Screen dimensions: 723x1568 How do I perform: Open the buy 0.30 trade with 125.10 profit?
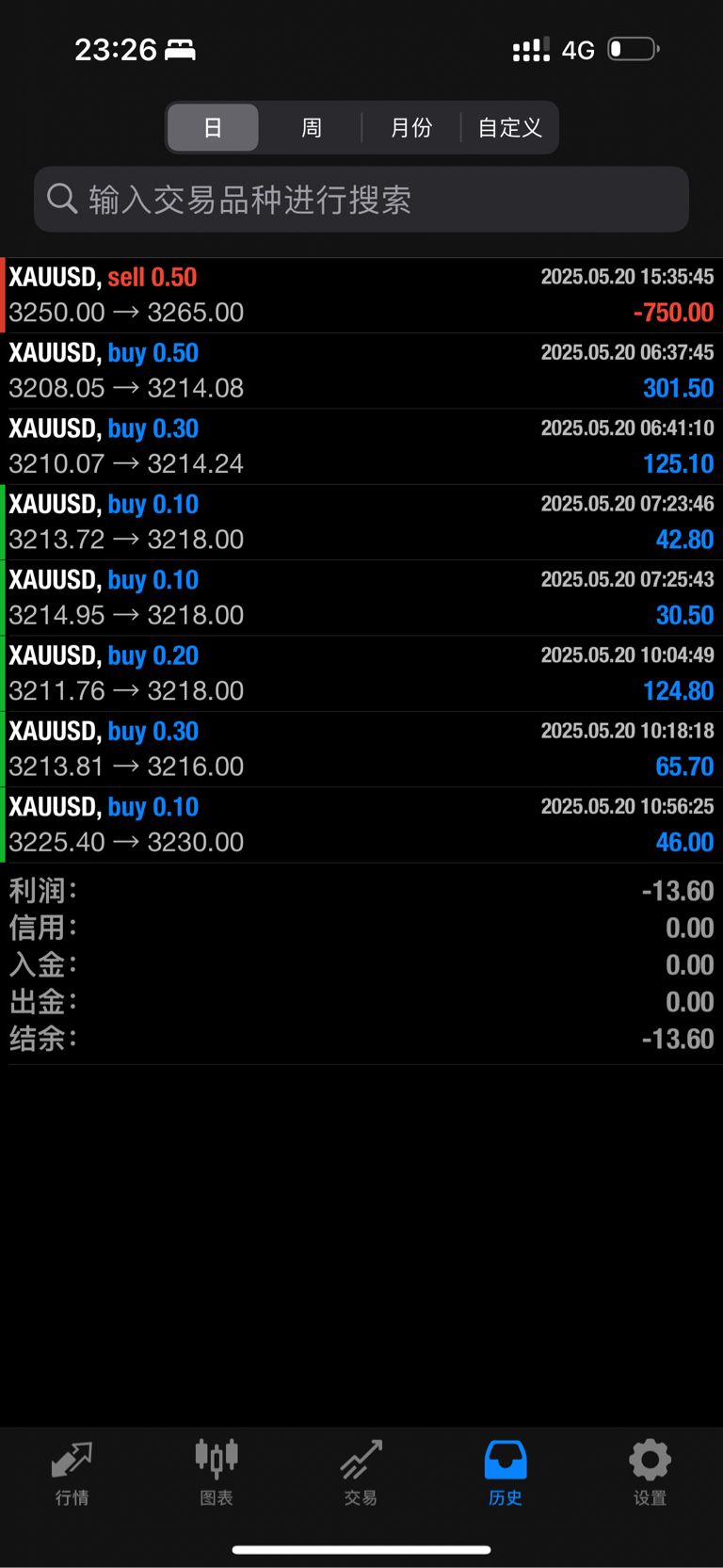pos(361,446)
